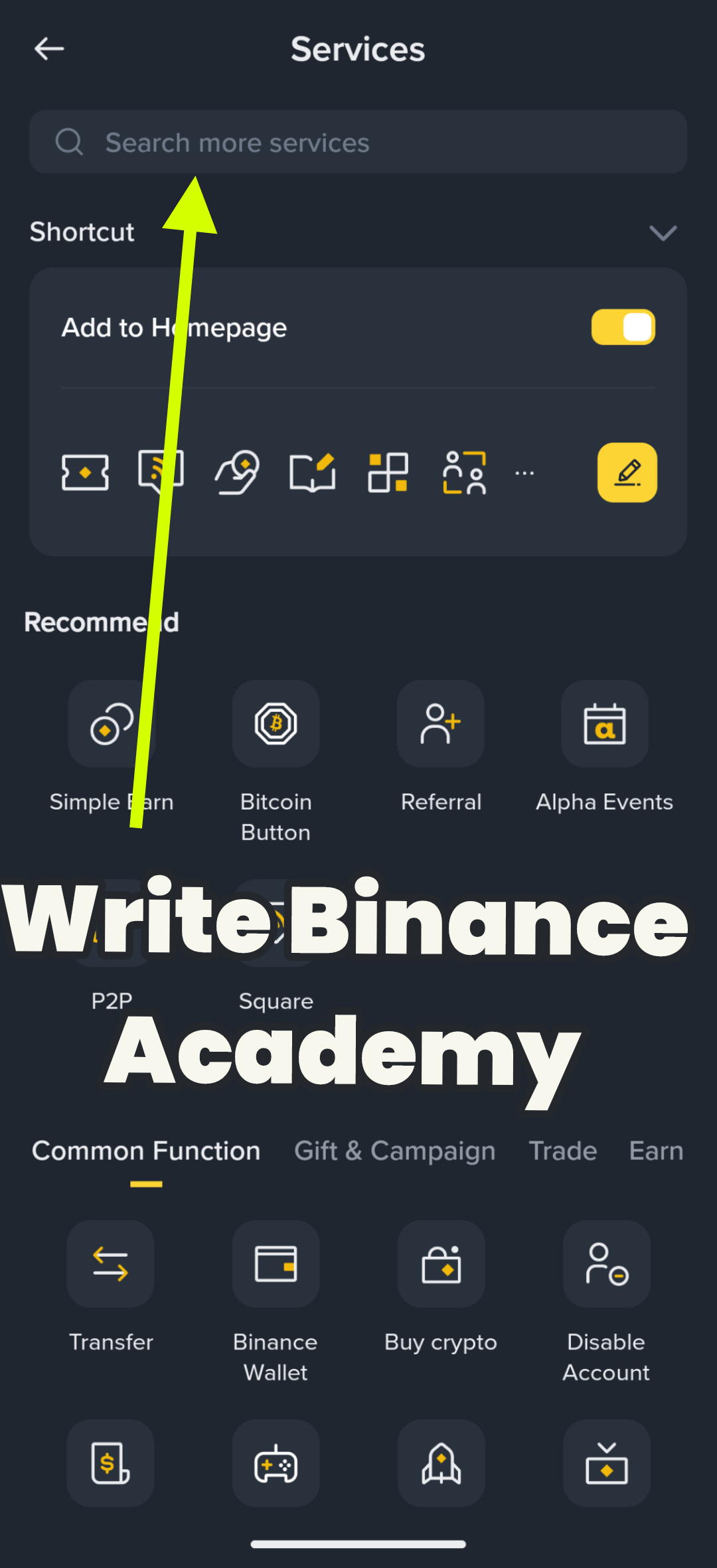Screen dimensions: 717x1568
Task: Toggle off Add to Homepage
Action: click(623, 327)
